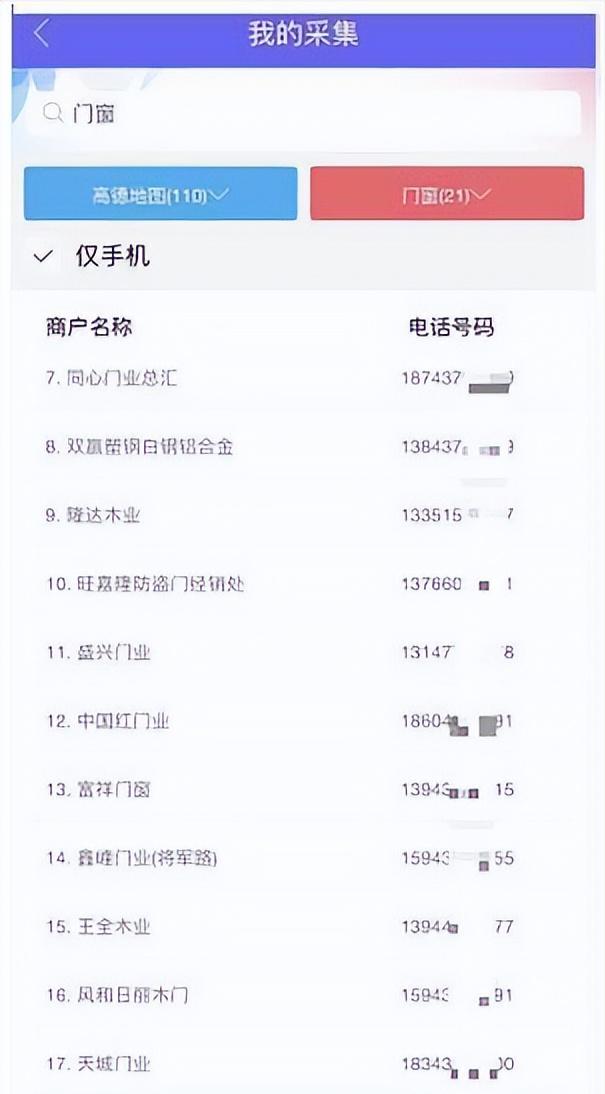Open merchant row 王全木业
This screenshot has height=1094, width=605.
302,927
